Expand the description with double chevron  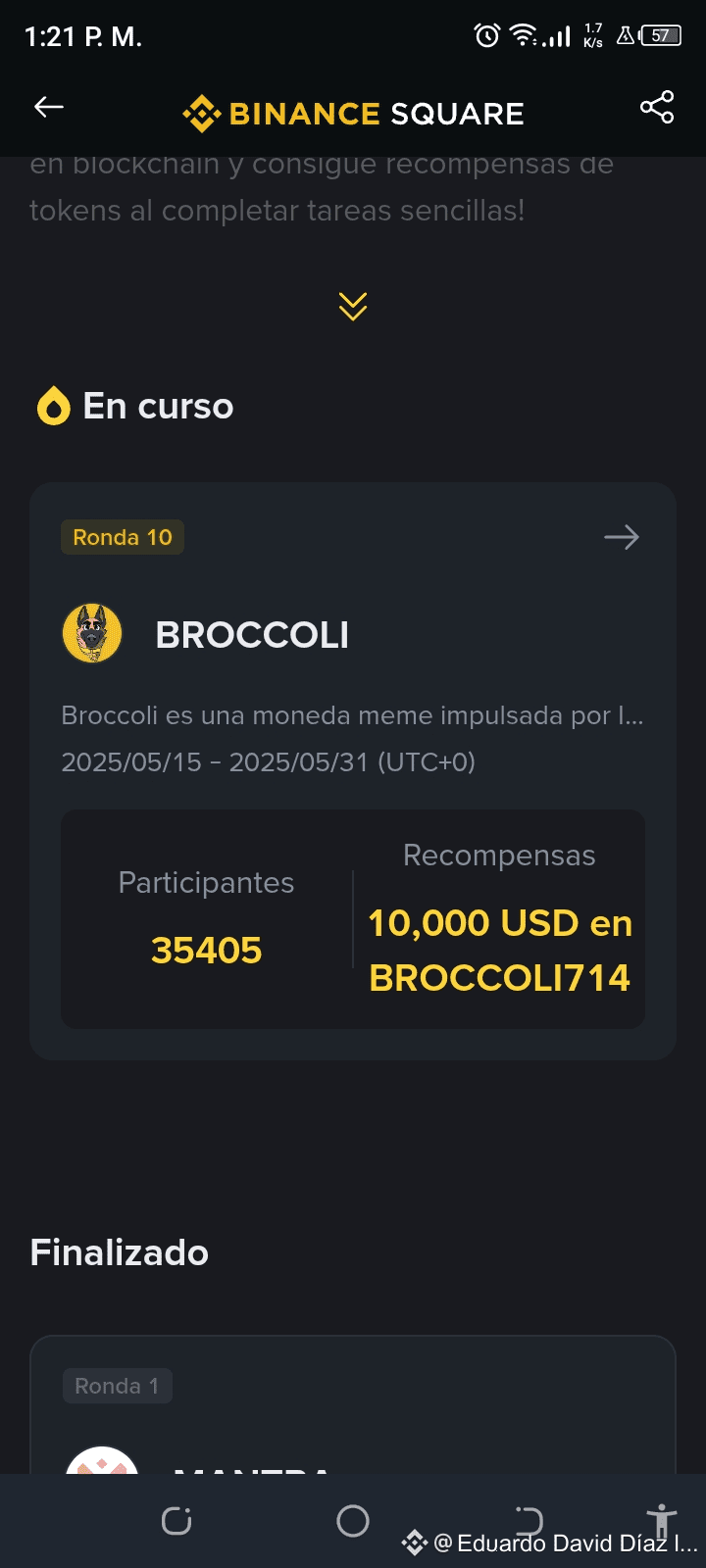pos(353,306)
